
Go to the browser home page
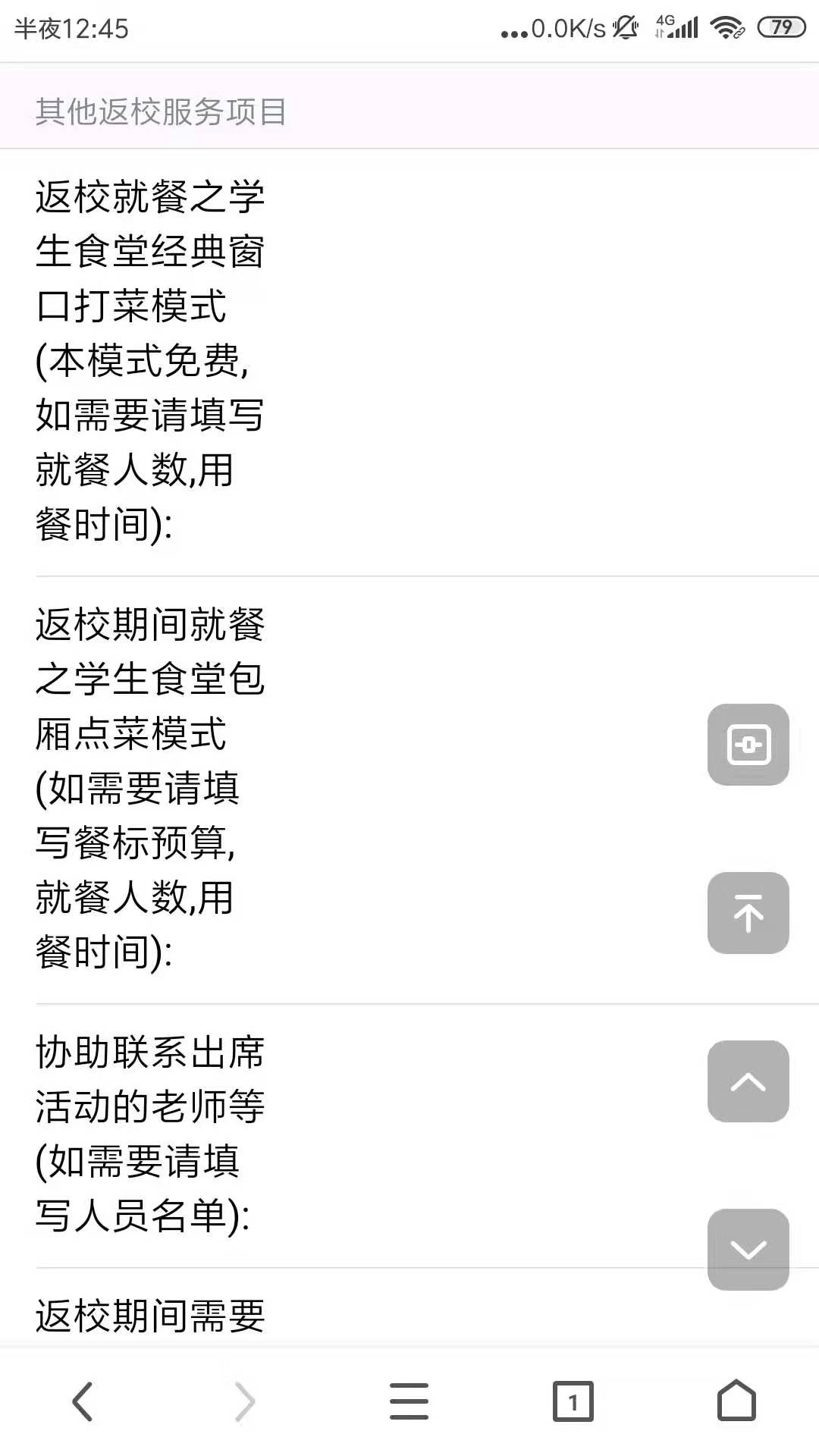736,1400
